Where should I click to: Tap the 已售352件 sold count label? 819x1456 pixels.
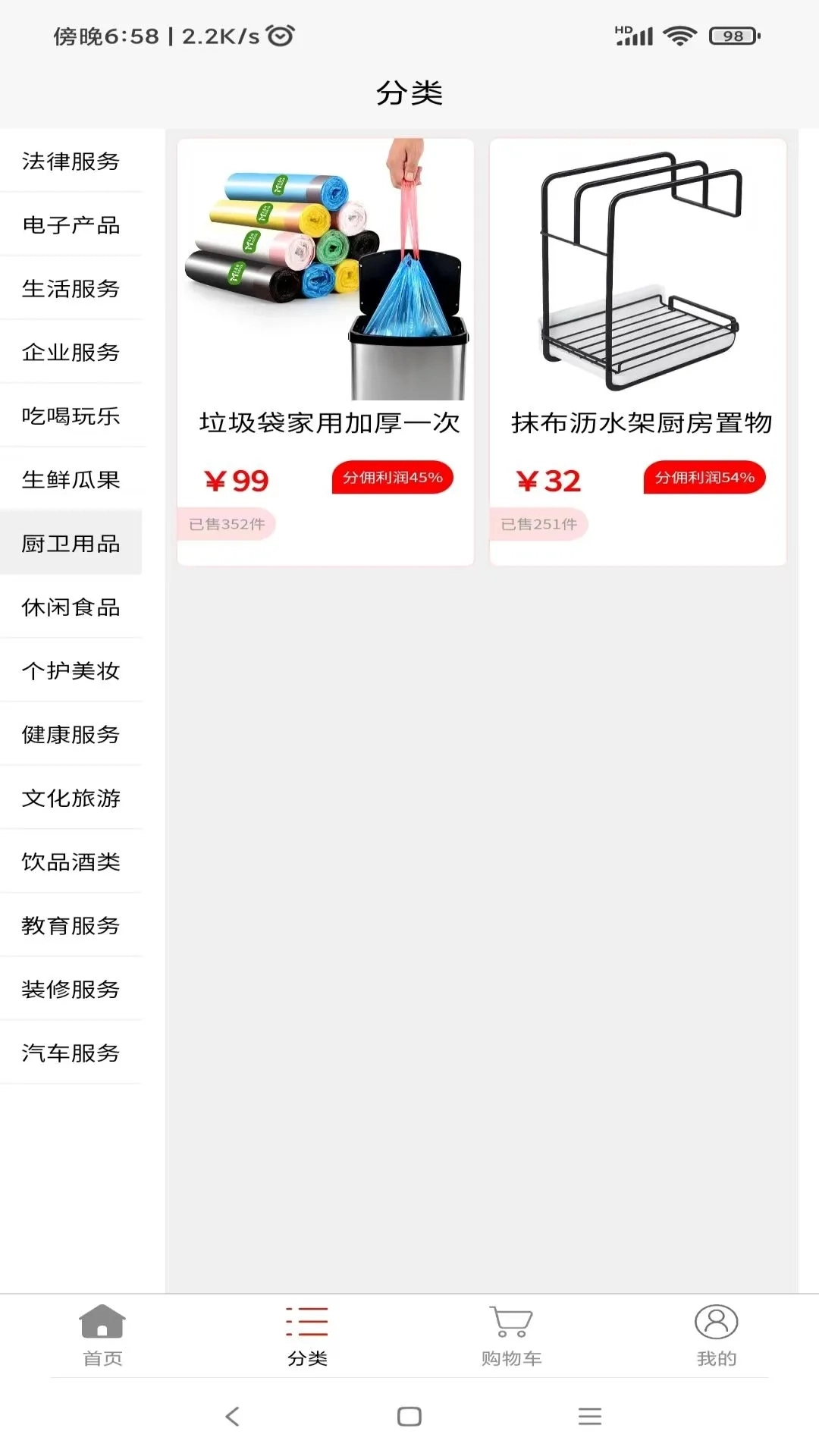pyautogui.click(x=226, y=523)
